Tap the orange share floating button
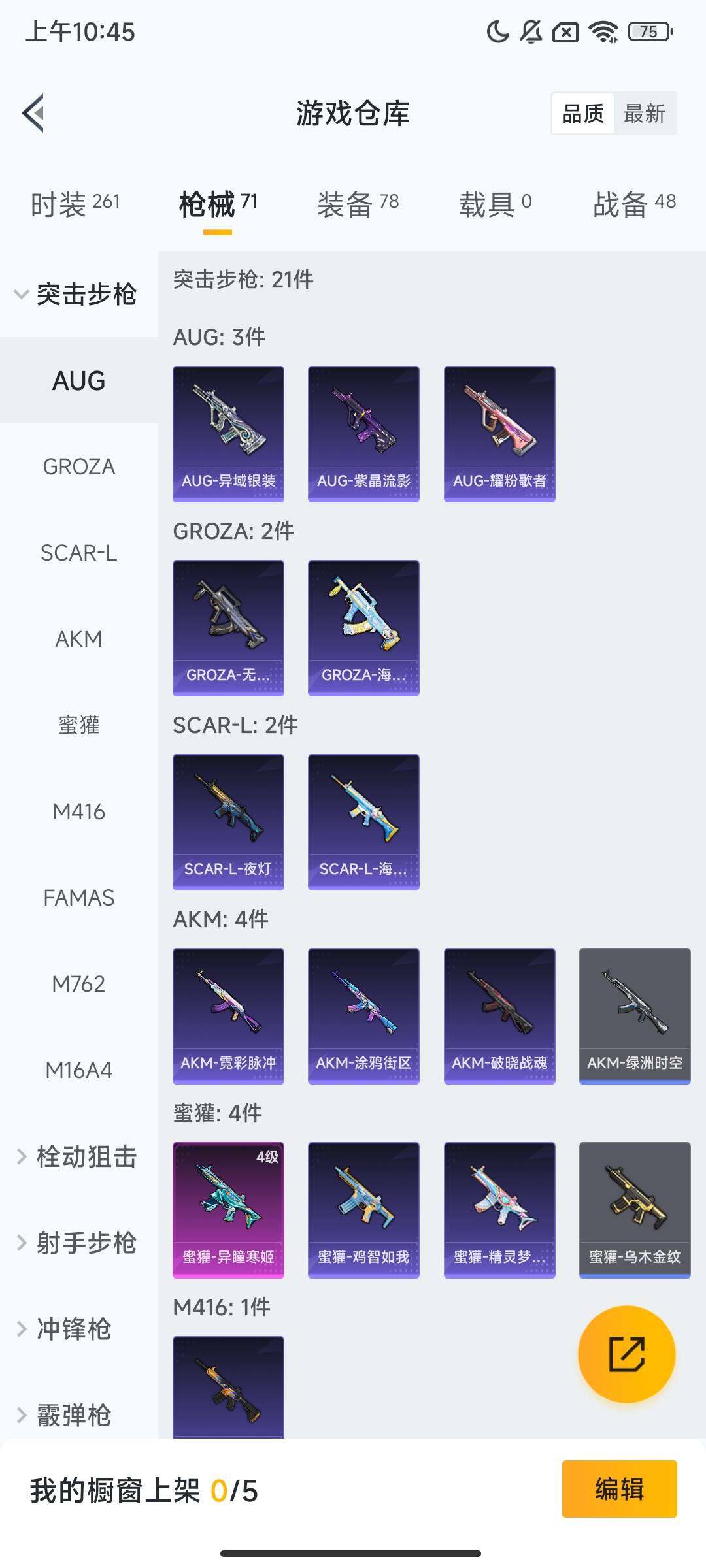 coord(626,1354)
